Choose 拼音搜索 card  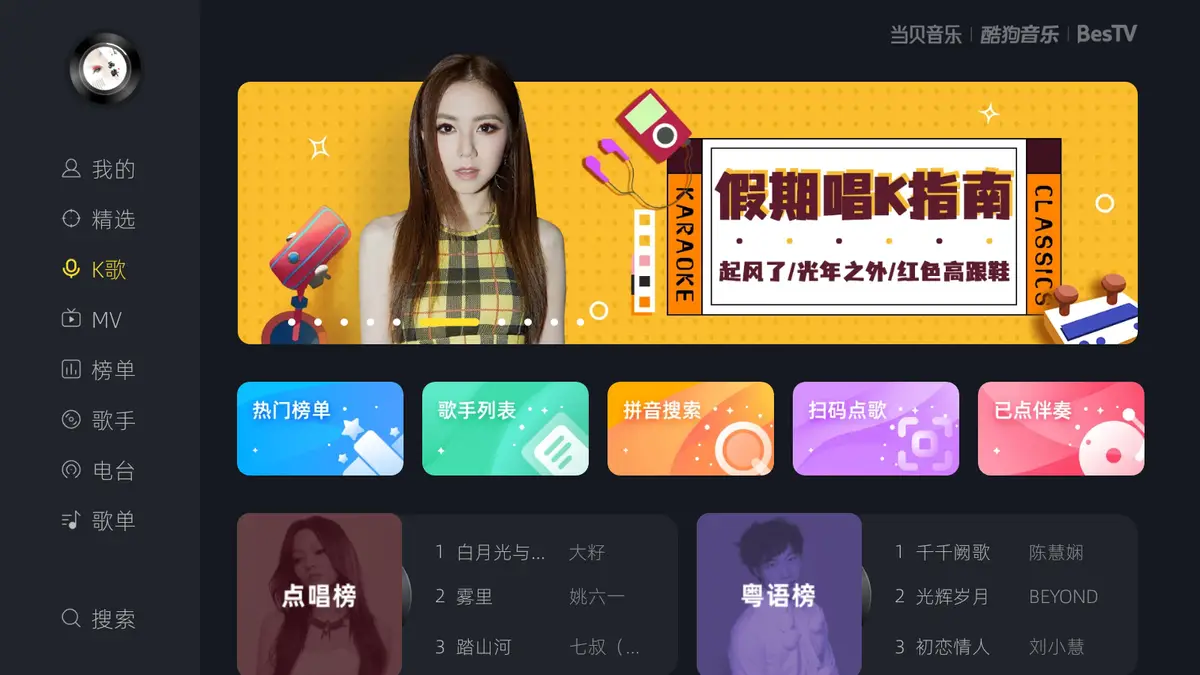[690, 428]
